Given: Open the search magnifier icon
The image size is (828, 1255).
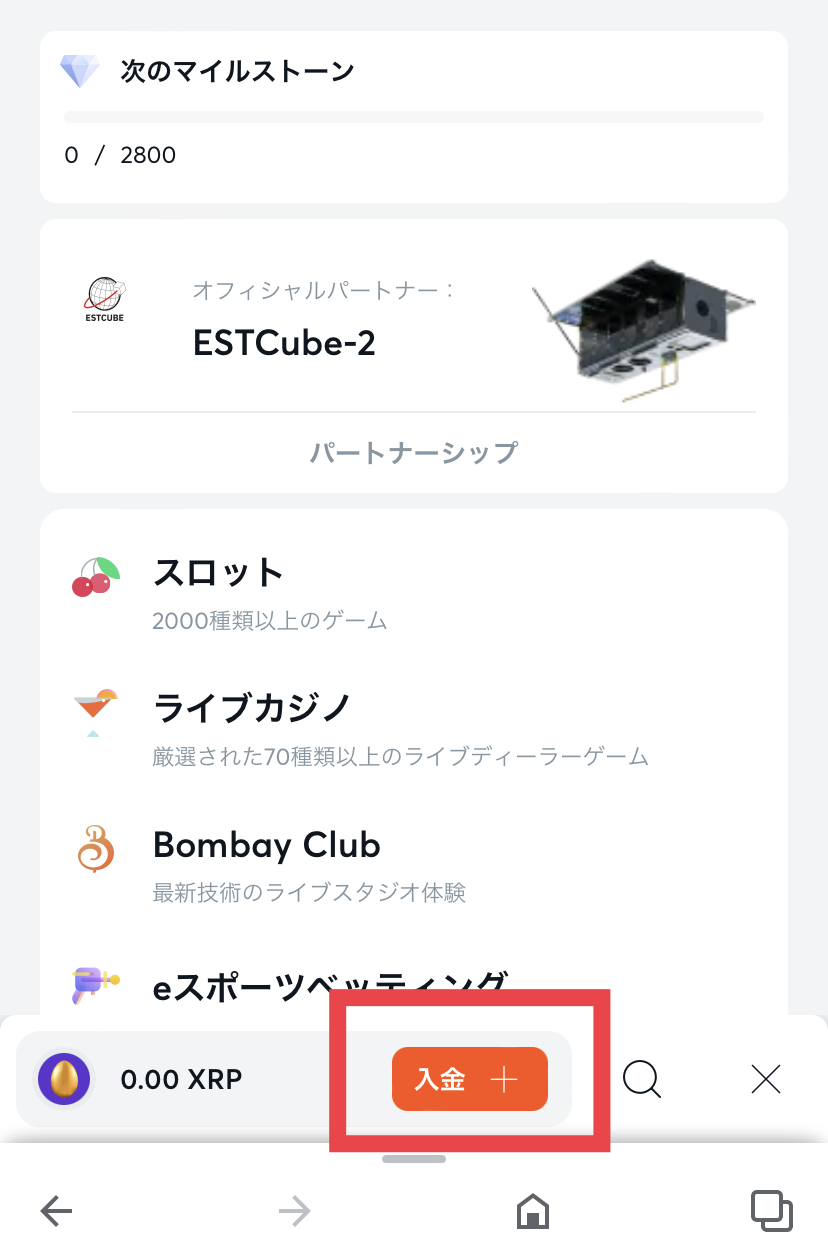Looking at the screenshot, I should pos(641,1079).
